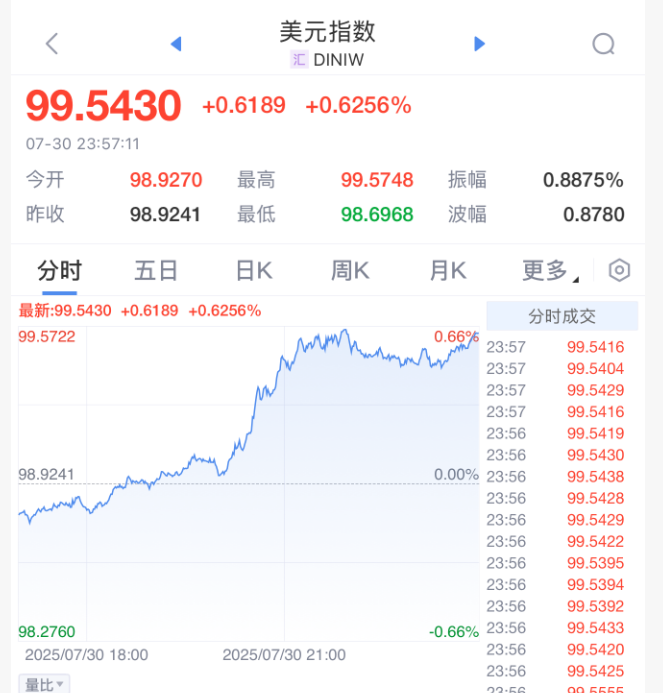
Task: Go back using the top-left arrow
Action: click(52, 43)
